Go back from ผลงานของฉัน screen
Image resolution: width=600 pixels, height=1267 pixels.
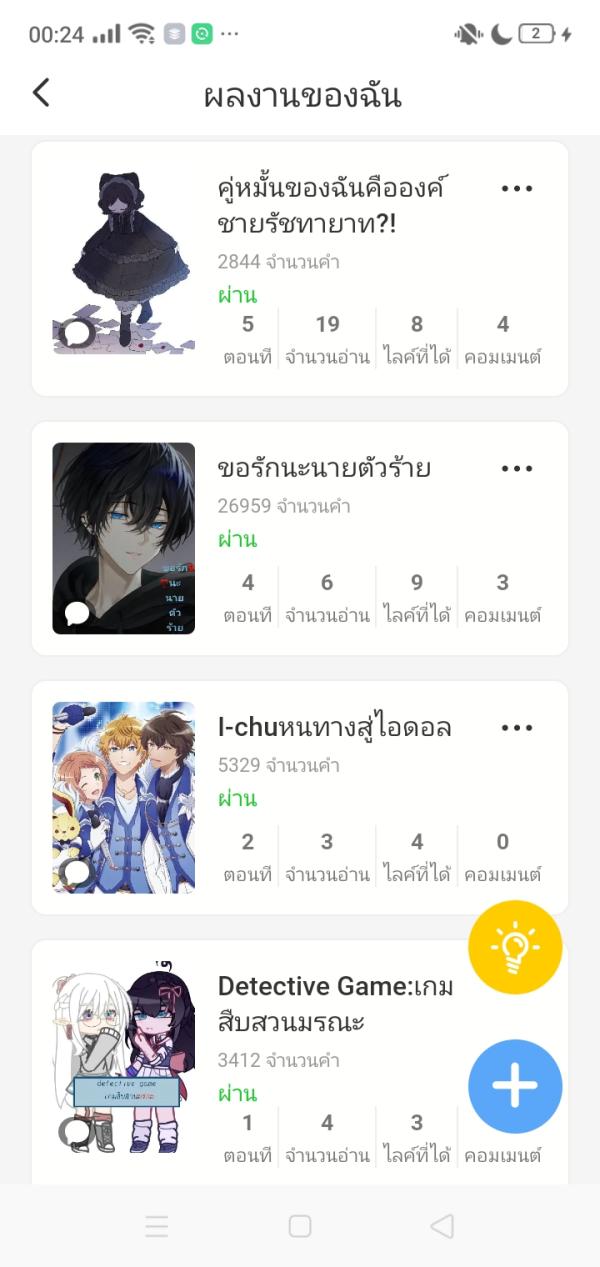tap(41, 94)
